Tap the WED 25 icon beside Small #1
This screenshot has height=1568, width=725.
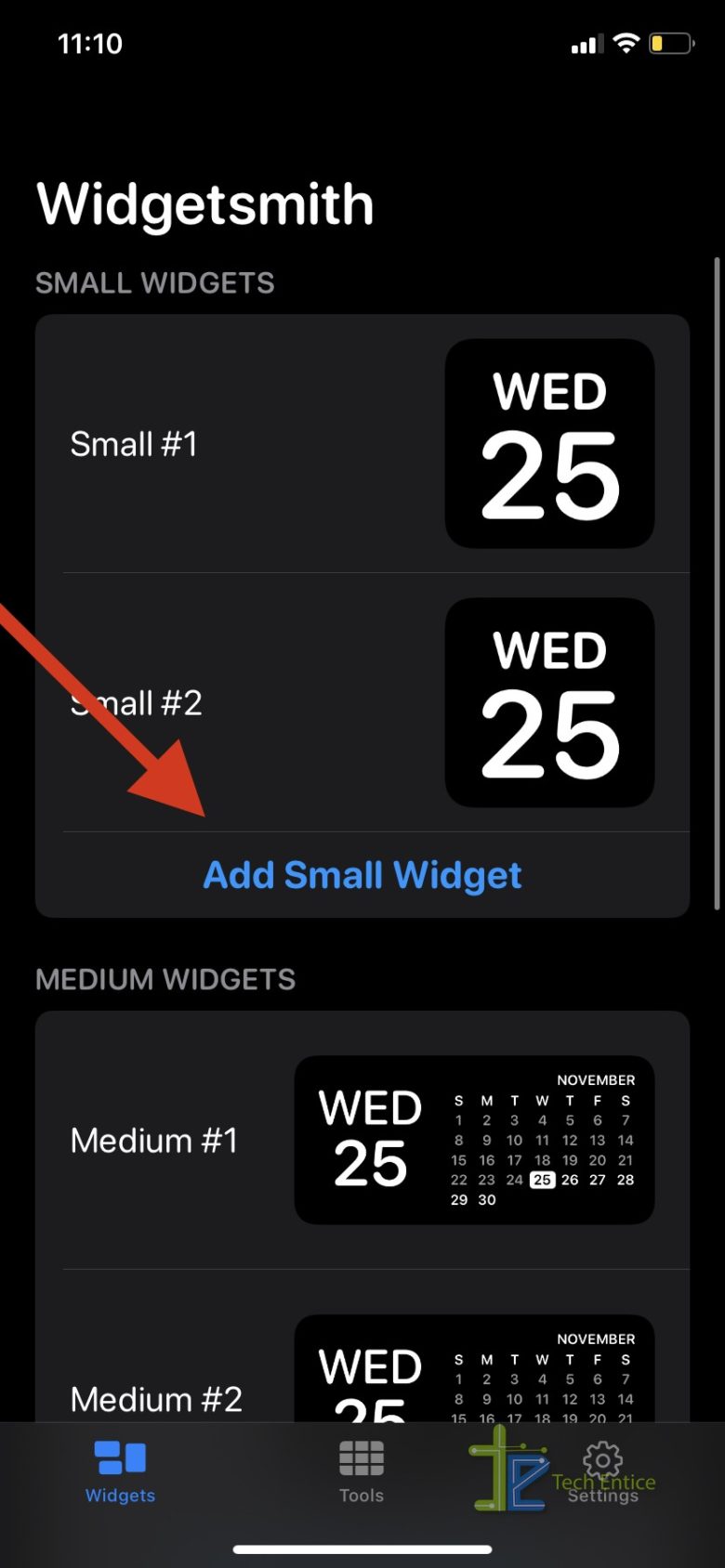tap(548, 444)
